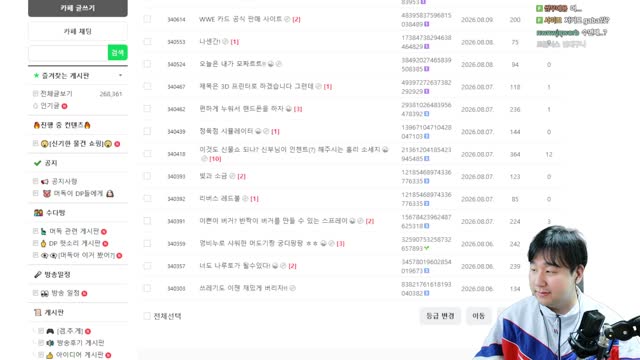Collapse the 즐겨찾는 게시판 section
This screenshot has height=360, width=640.
coord(120,76)
